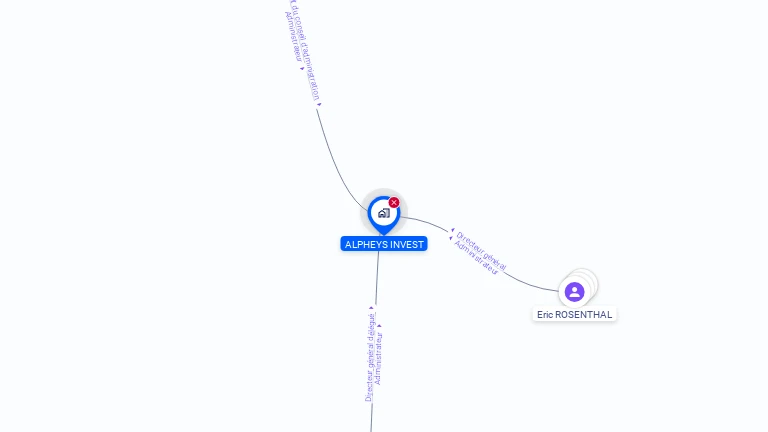The height and width of the screenshot is (432, 768).
Task: Tap the red close badge on ALPHEYS INVEST
Action: [394, 202]
